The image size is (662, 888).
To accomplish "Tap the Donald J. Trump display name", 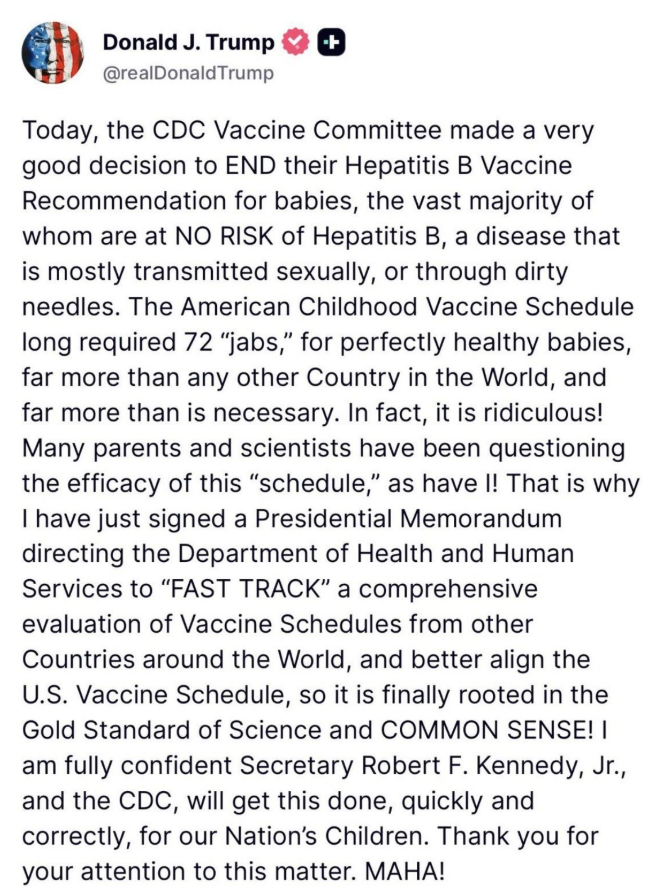I will pyautogui.click(x=188, y=42).
